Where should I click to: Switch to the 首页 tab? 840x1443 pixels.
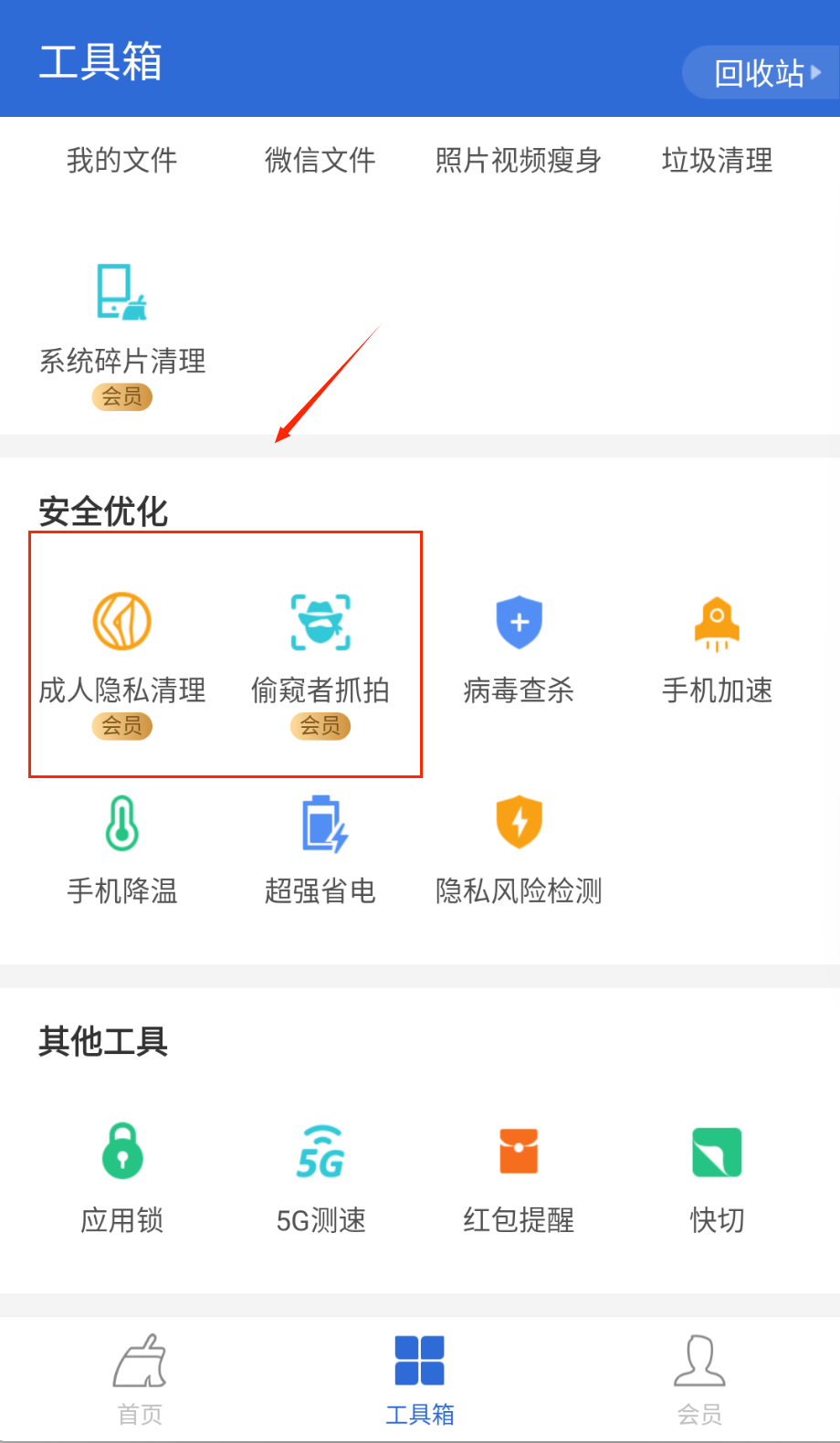[140, 1379]
